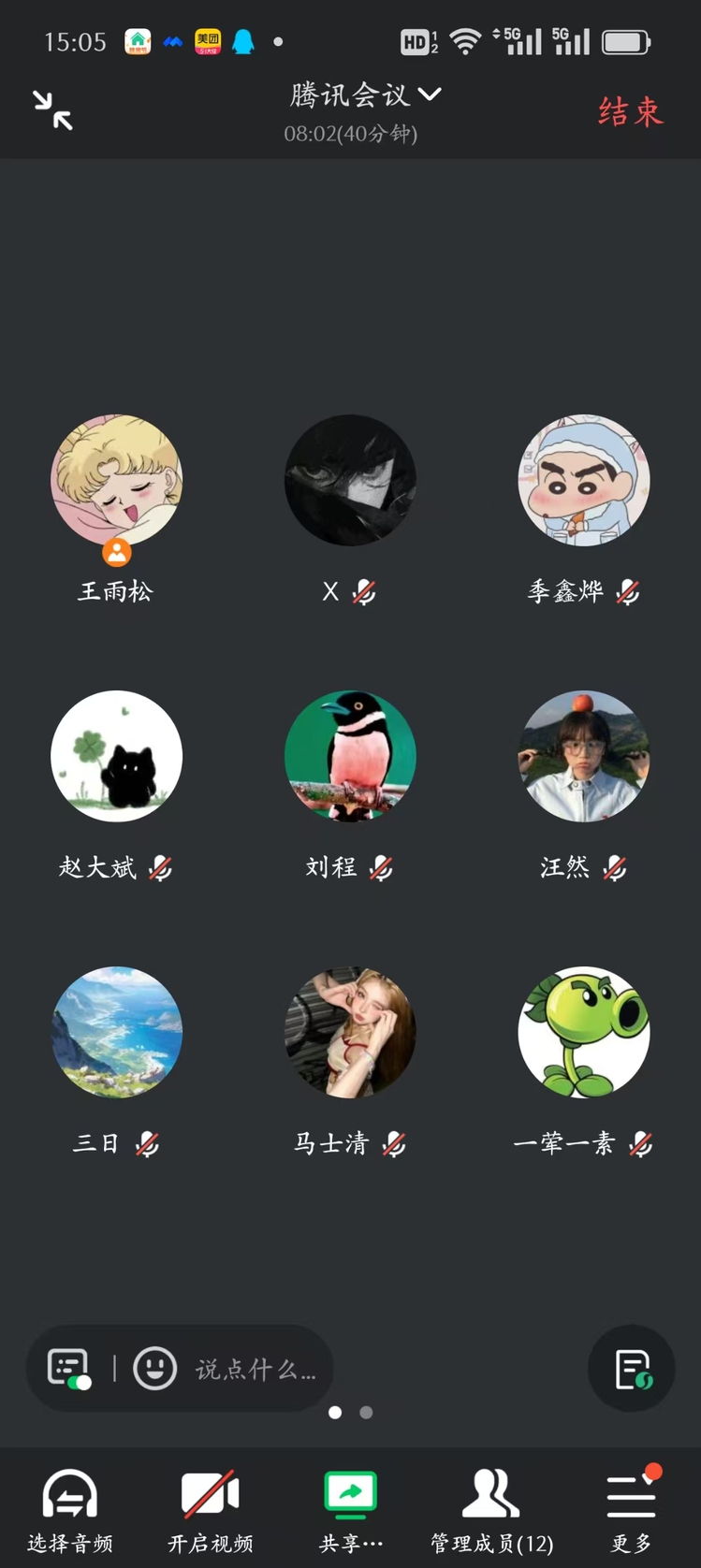Open the emoji reactions picker
Screen dimensions: 701x1568
tap(155, 1369)
